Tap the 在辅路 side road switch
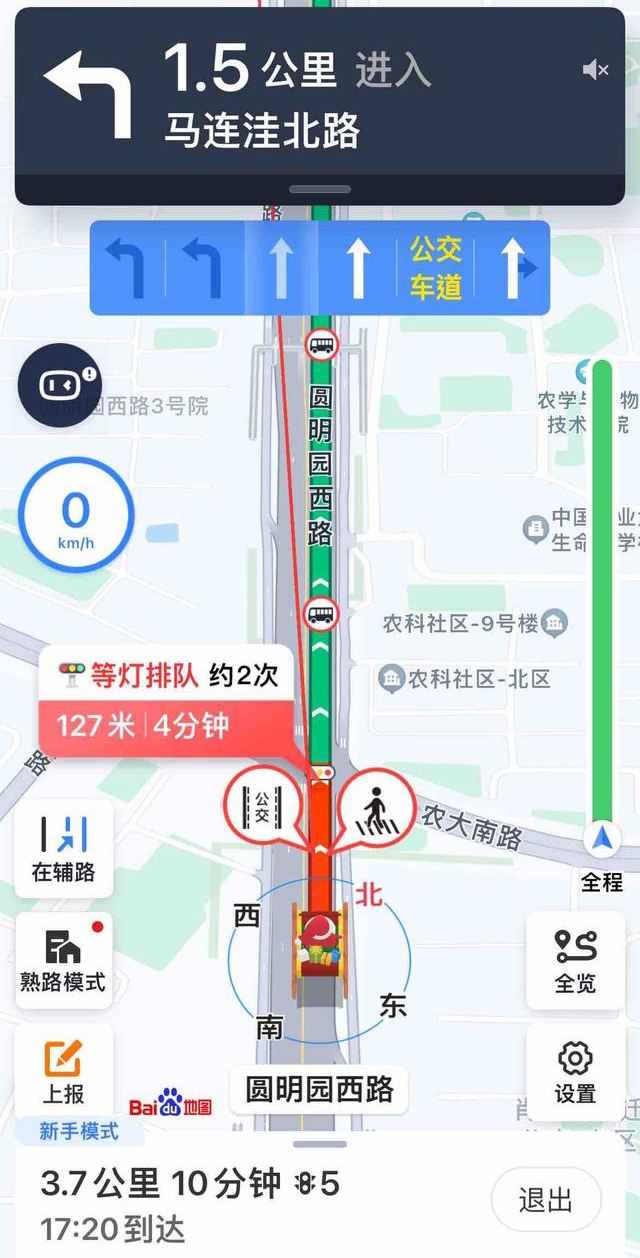 tap(64, 848)
